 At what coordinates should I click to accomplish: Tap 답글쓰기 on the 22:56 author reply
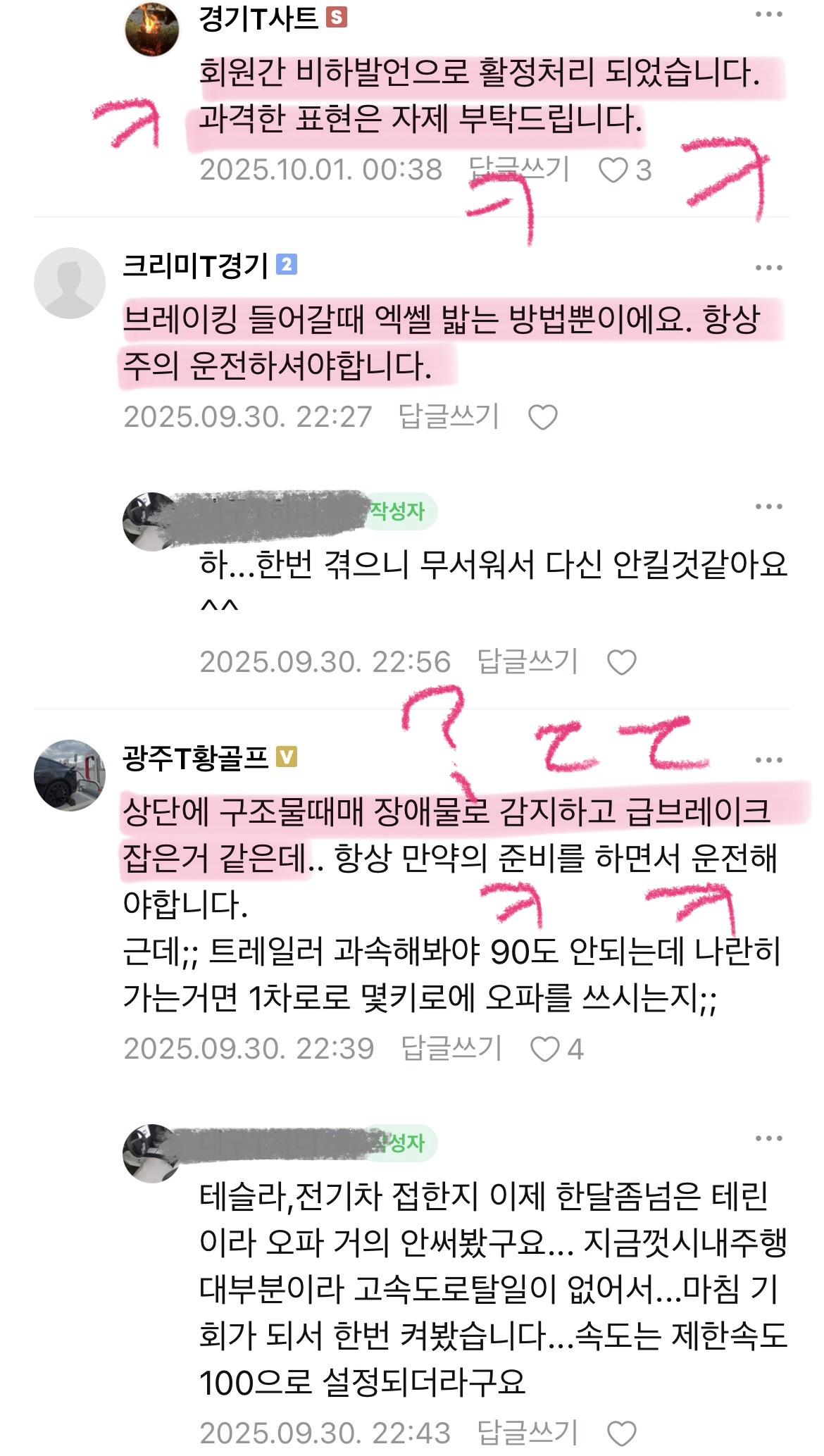pos(528,661)
